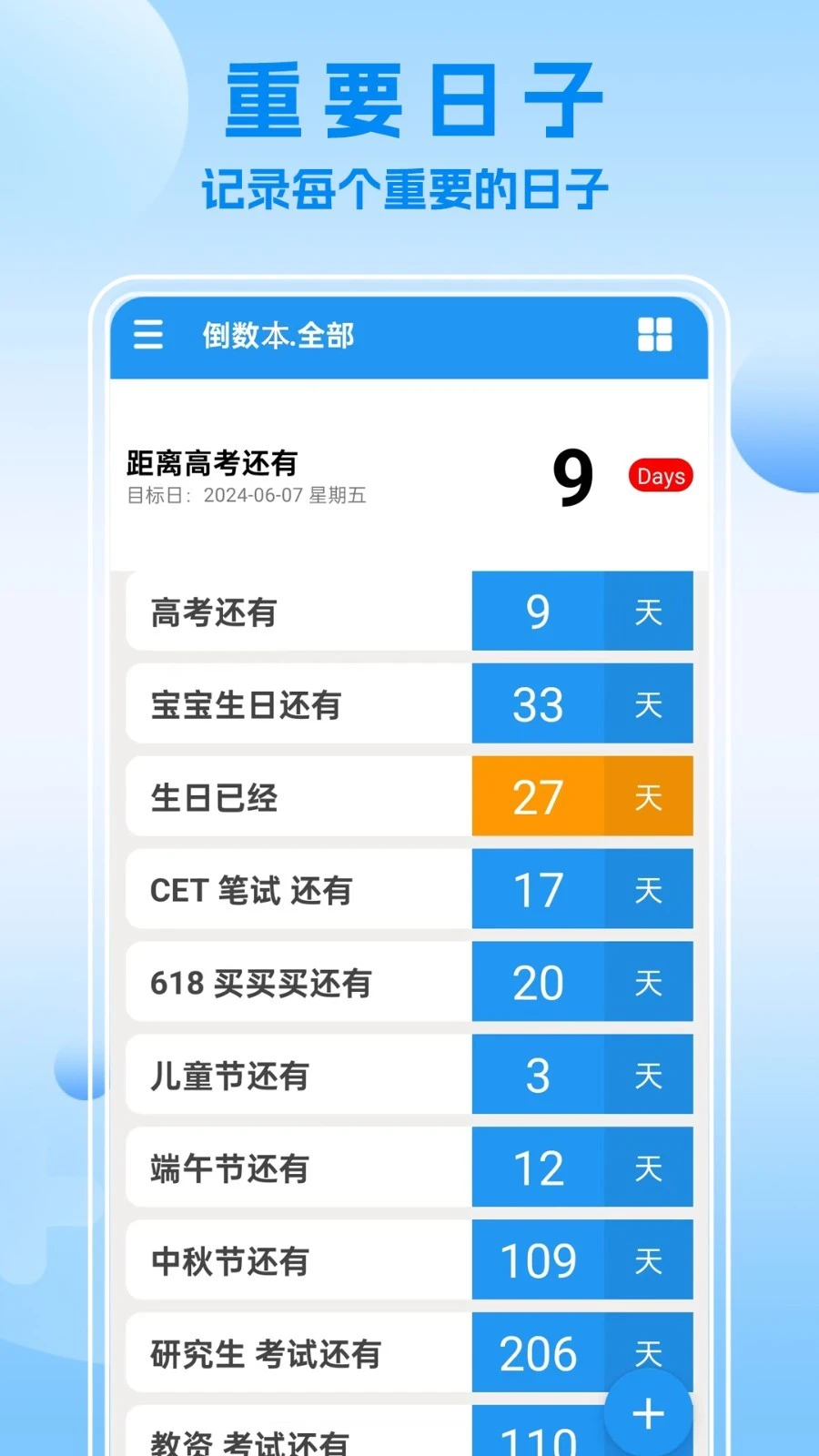
Task: Switch to grid view layout
Action: (654, 336)
